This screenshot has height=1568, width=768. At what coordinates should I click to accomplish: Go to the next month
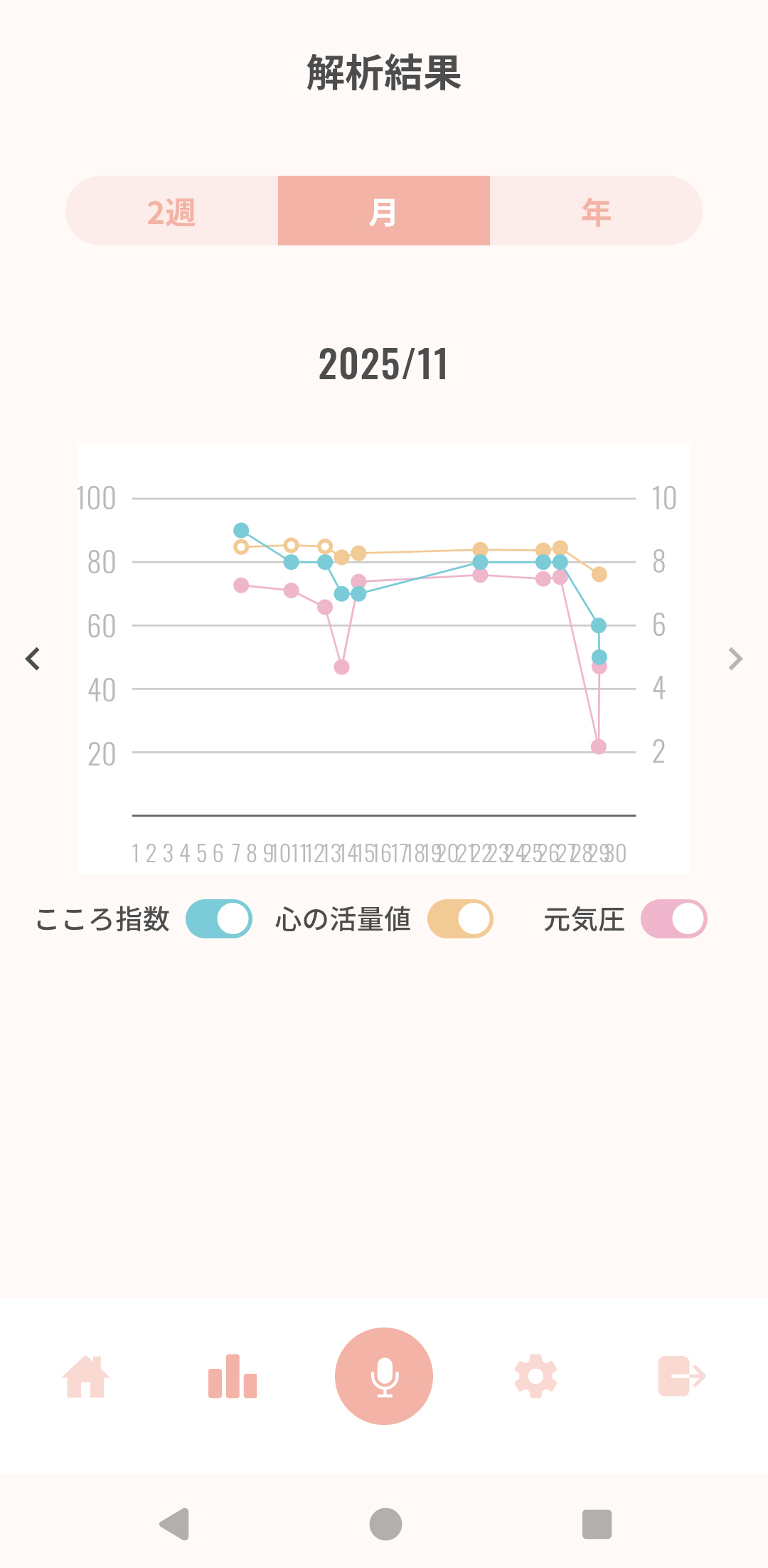(735, 659)
